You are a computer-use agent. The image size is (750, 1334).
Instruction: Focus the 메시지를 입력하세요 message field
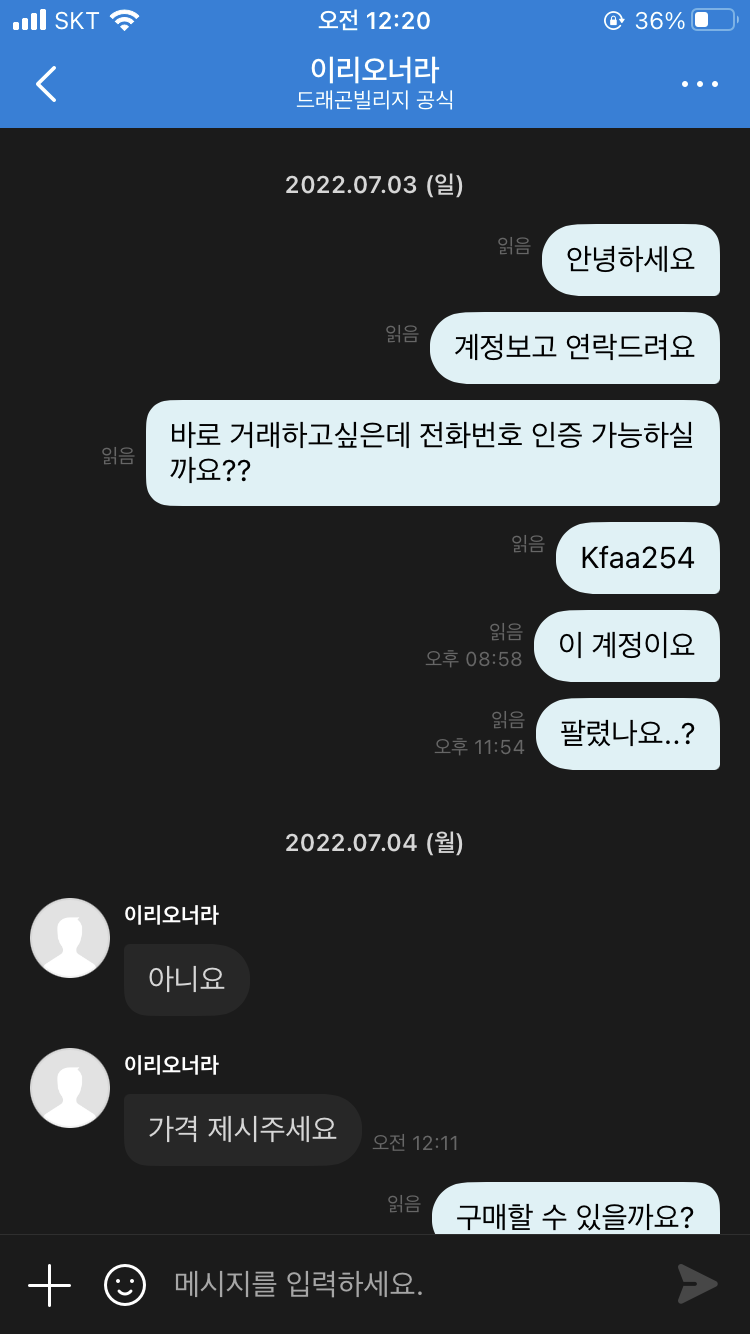click(400, 1284)
